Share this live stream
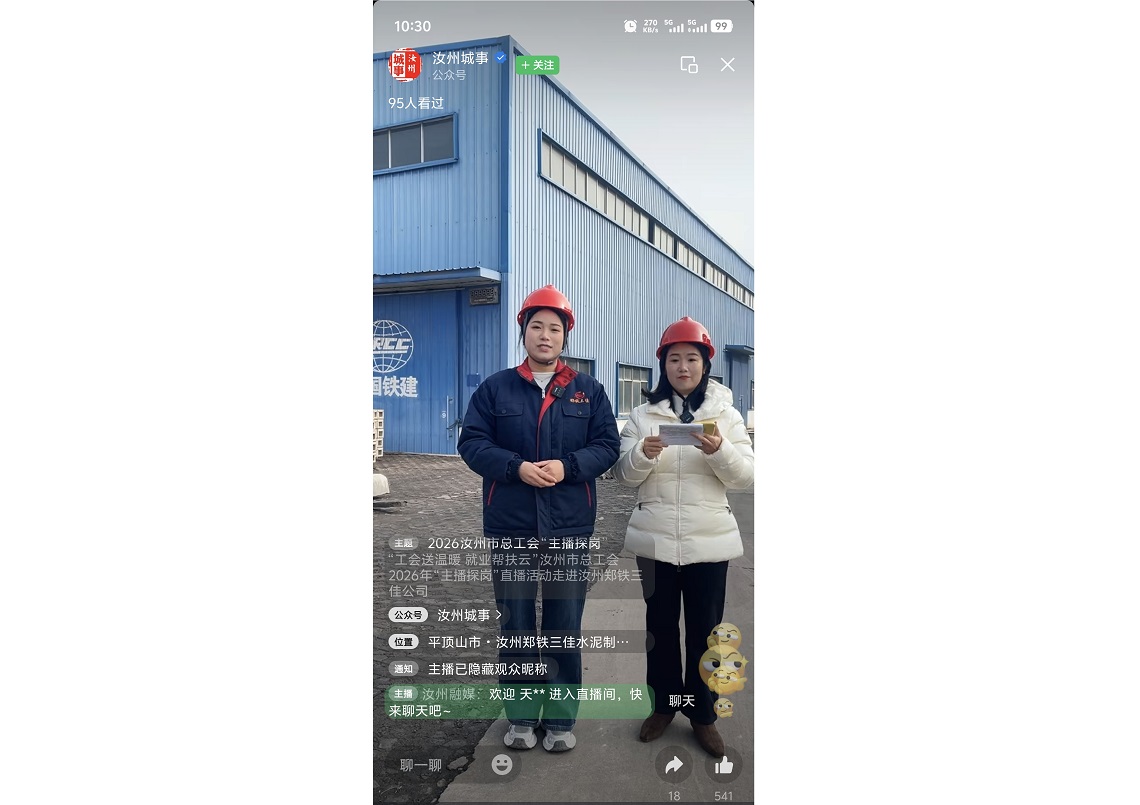Viewport: 1140px width, 805px height. click(x=674, y=766)
